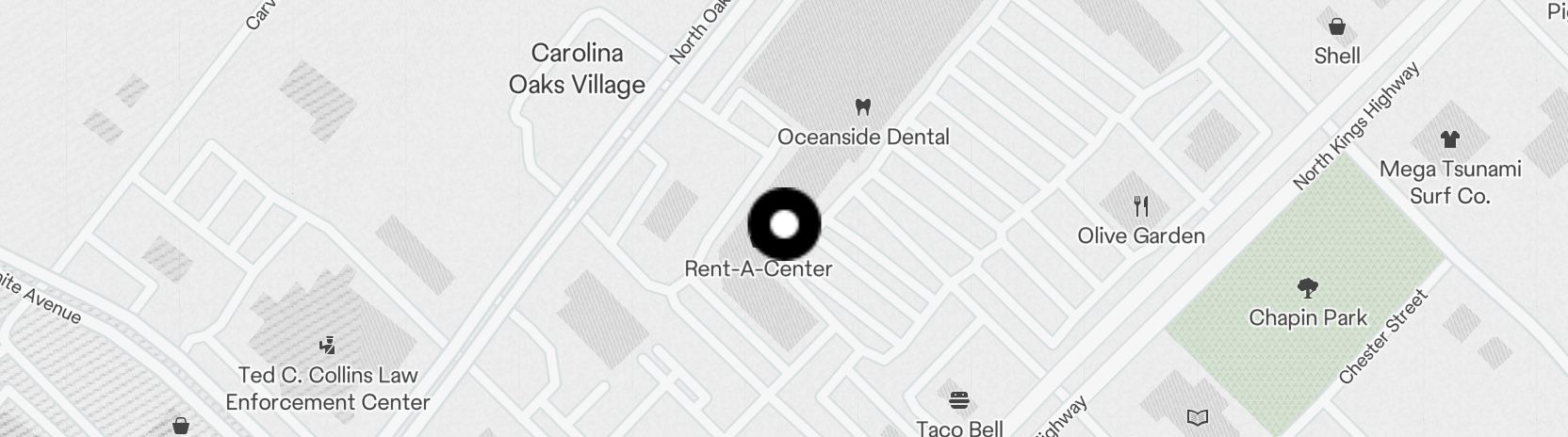This screenshot has height=437, width=1568.
Task: Open the Olive Garden place marker
Action: (1141, 205)
